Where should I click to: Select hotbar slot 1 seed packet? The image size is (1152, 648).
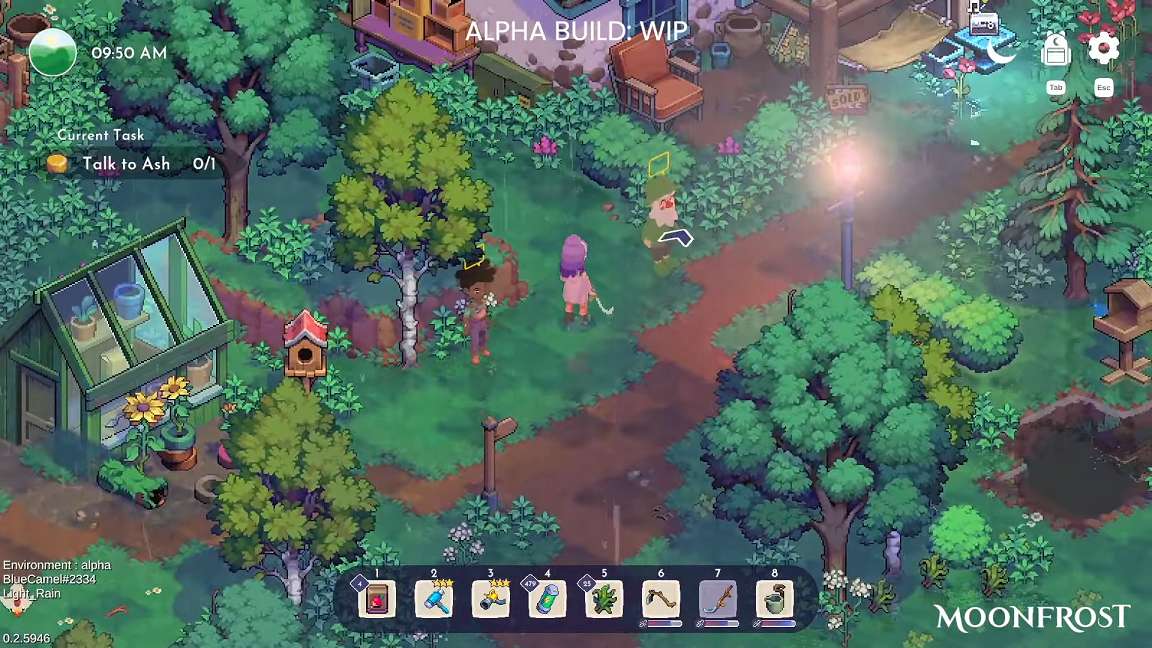point(377,600)
